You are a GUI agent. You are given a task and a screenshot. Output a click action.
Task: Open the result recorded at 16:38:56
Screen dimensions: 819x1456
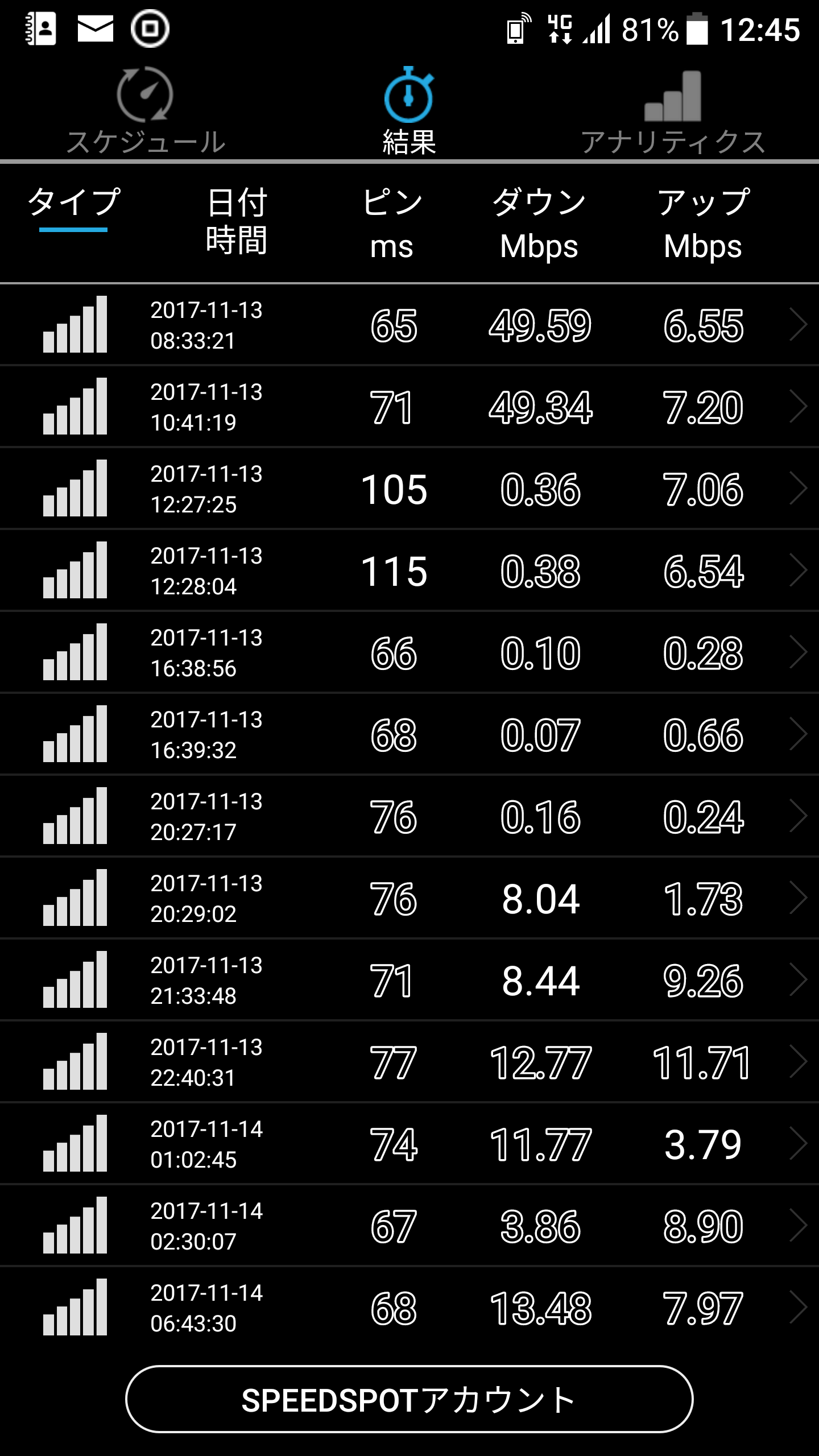tap(409, 652)
